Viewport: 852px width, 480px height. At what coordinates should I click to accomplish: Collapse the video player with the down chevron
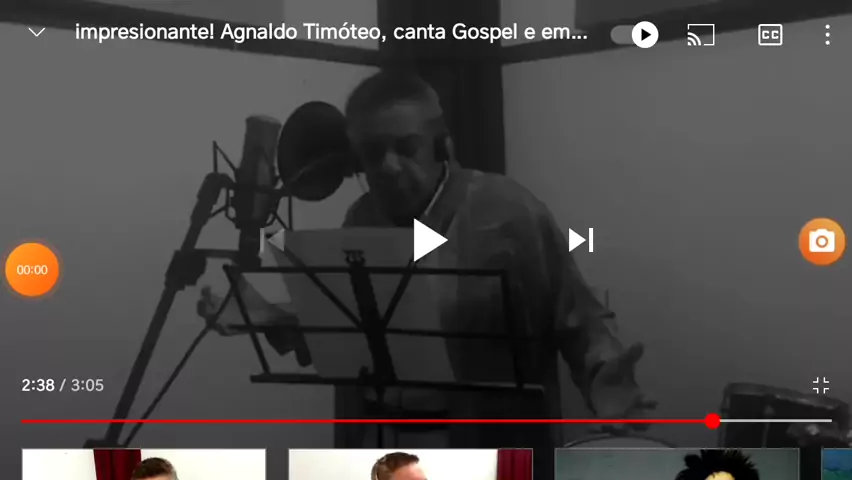tap(37, 33)
